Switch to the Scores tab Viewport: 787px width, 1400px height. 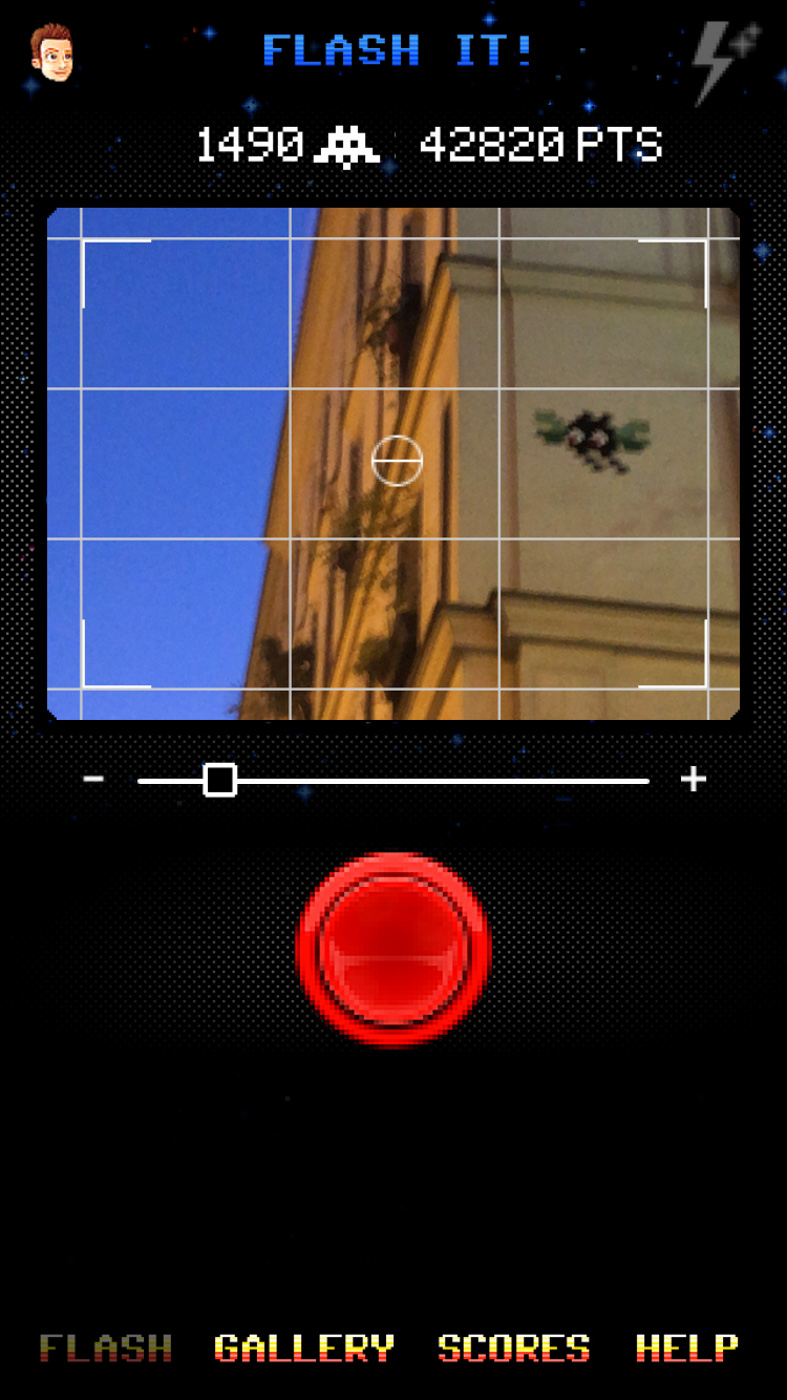coord(514,1348)
